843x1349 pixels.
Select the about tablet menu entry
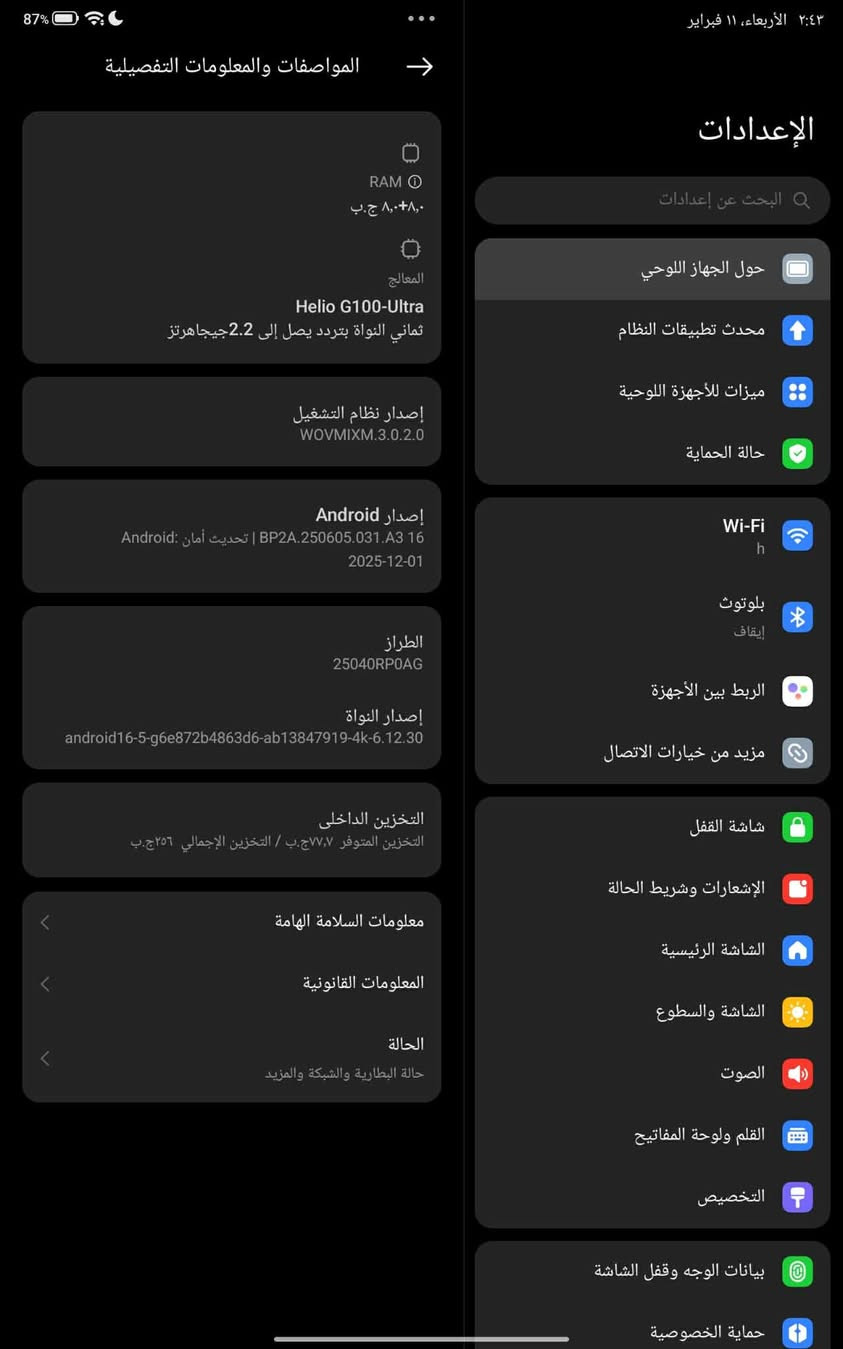click(x=651, y=269)
